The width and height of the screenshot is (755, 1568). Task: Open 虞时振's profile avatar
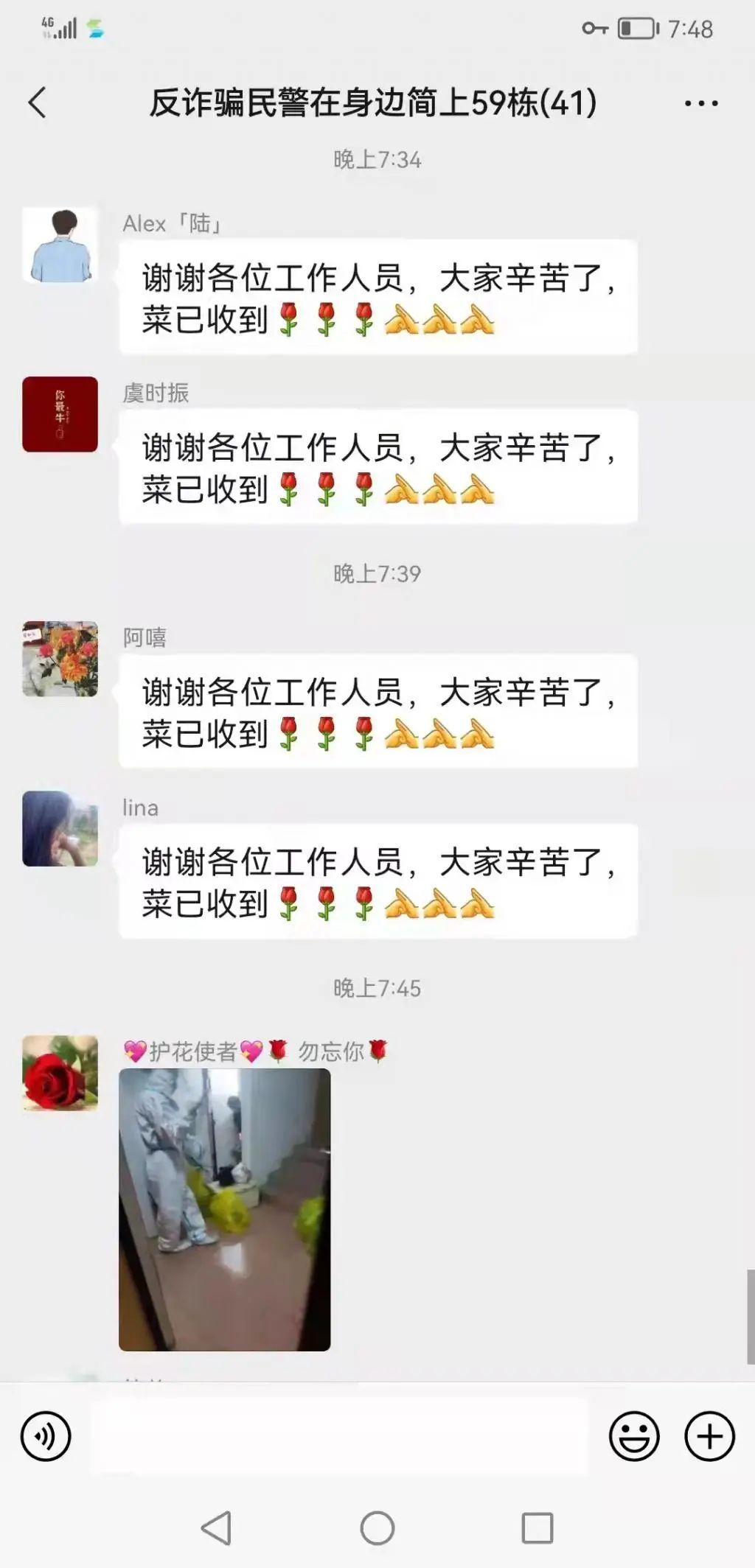tap(60, 414)
